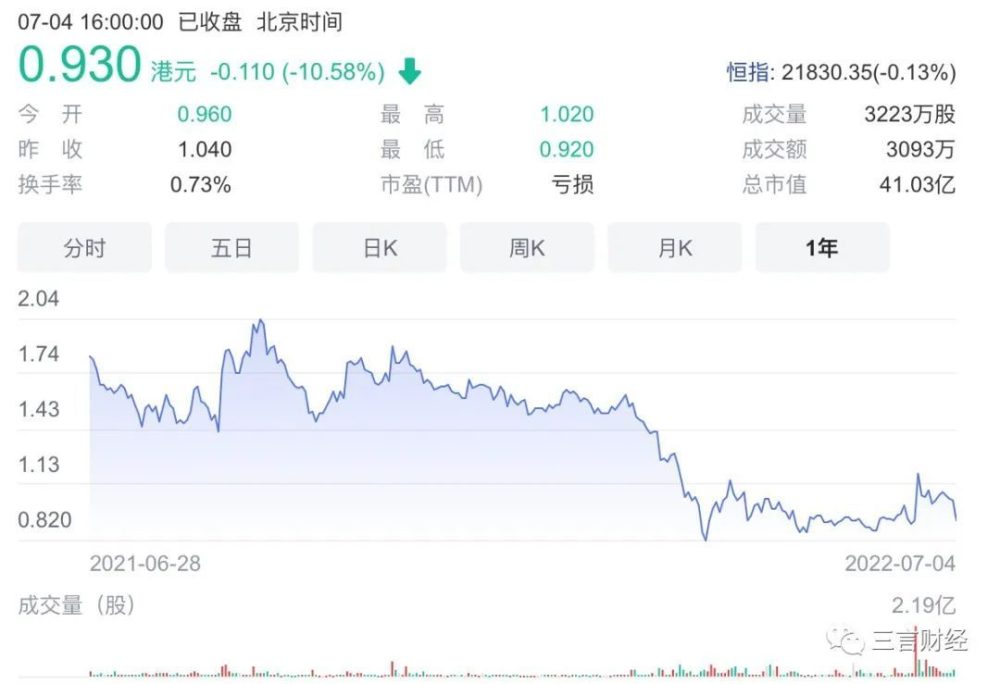The height and width of the screenshot is (684, 1000).
Task: Switch to the 分时 chart tab
Action: coord(84,248)
